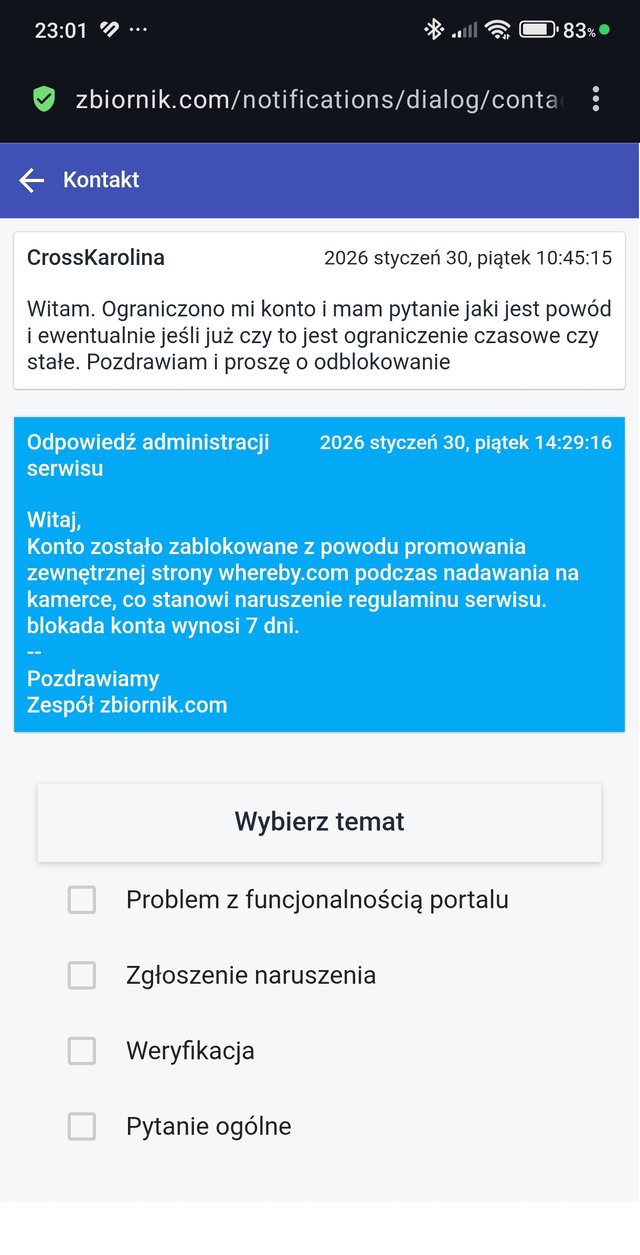This screenshot has height=1255, width=640.
Task: Select the Zgłoszenie naruszenia checkbox
Action: coord(82,975)
